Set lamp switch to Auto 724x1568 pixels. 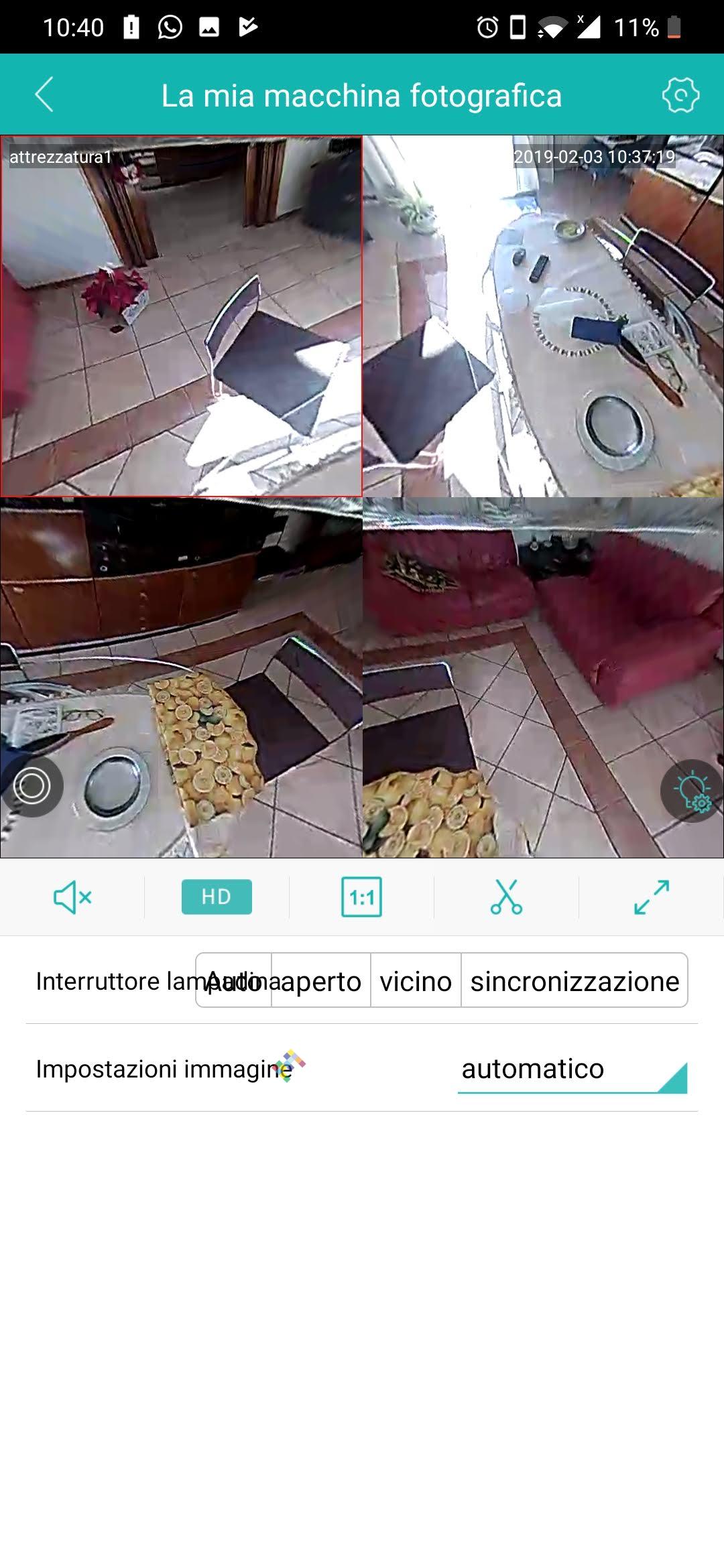pyautogui.click(x=234, y=980)
